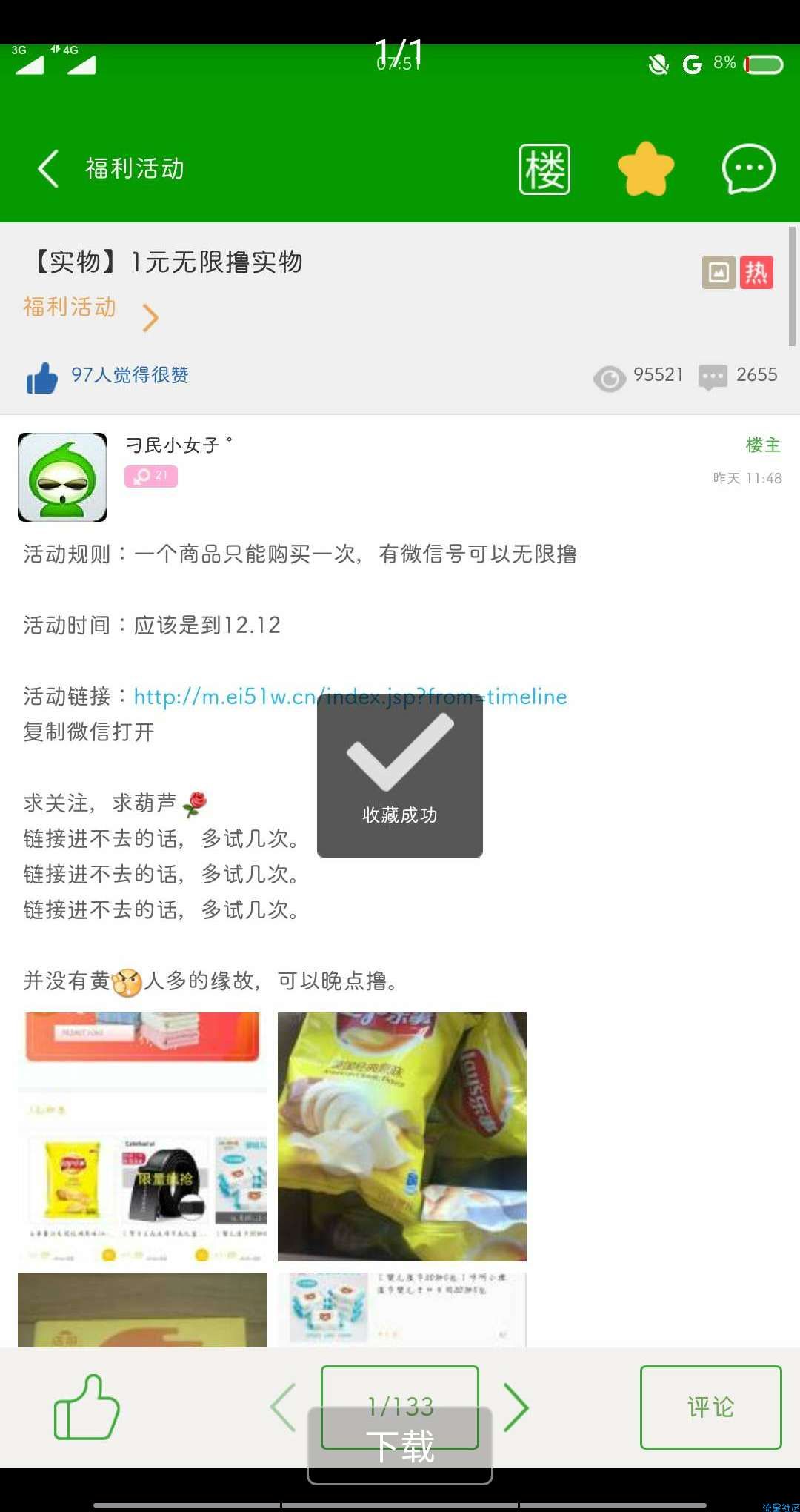Open the chat bubble messages icon
The width and height of the screenshot is (800, 1512).
[x=748, y=169]
